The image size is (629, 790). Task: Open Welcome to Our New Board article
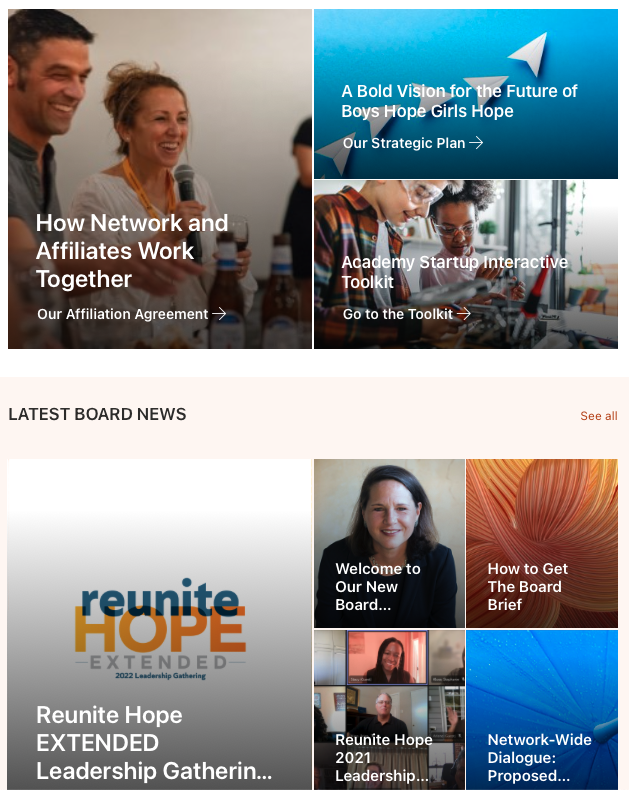tap(378, 586)
